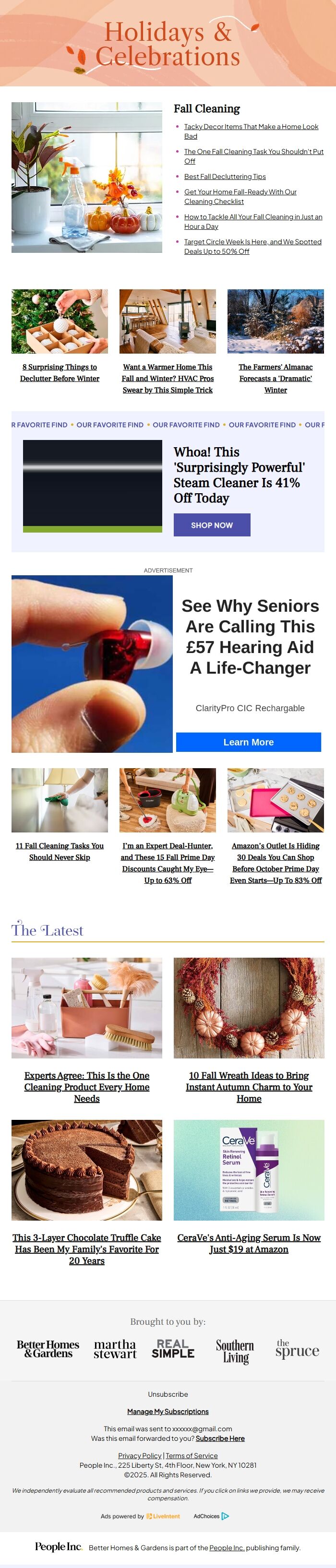Open '11 Fall Cleaning Tasks You Should Never Skip'
The image size is (336, 1568).
coord(60,852)
